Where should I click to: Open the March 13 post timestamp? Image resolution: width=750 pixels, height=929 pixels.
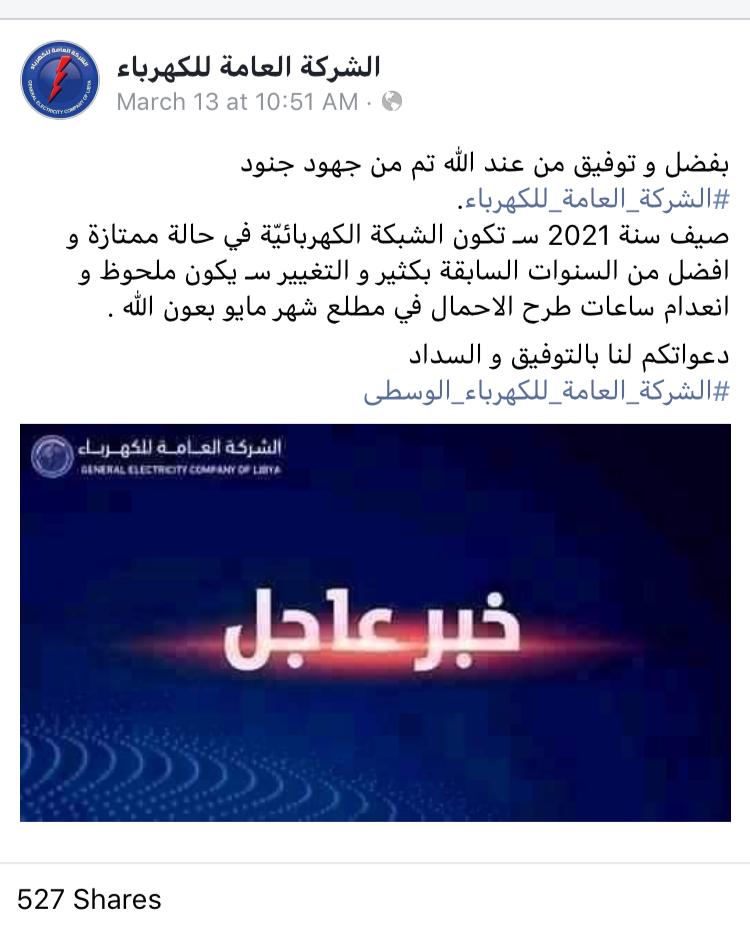pos(237,102)
